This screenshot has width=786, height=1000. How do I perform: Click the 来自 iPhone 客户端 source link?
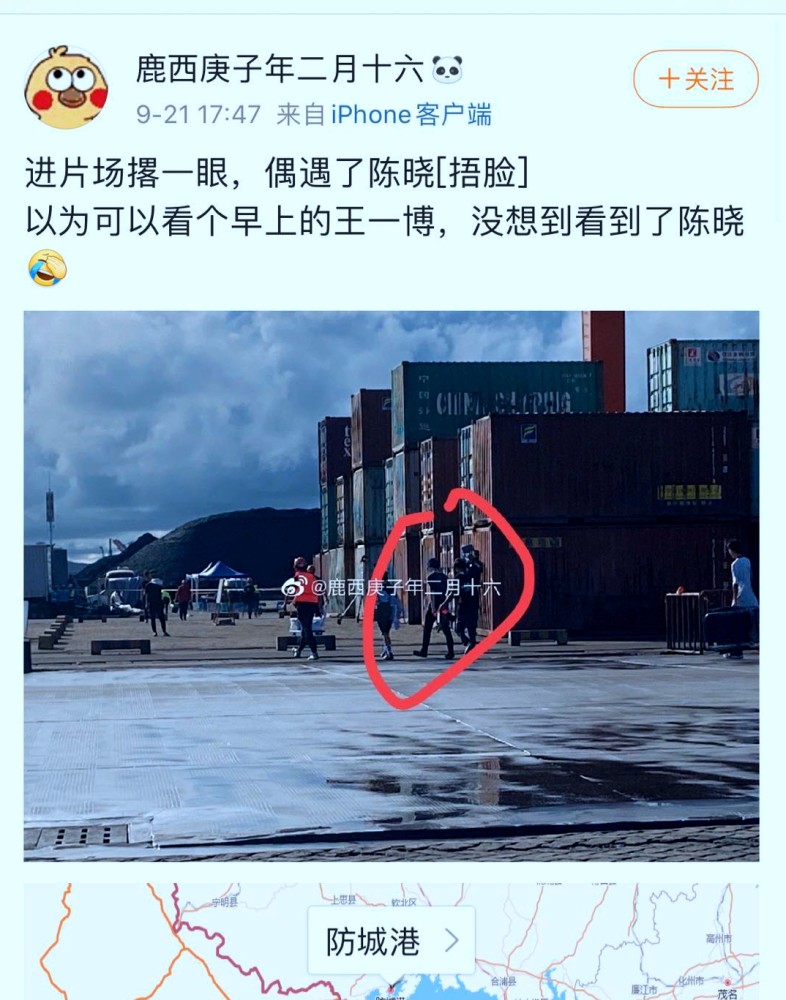click(384, 114)
